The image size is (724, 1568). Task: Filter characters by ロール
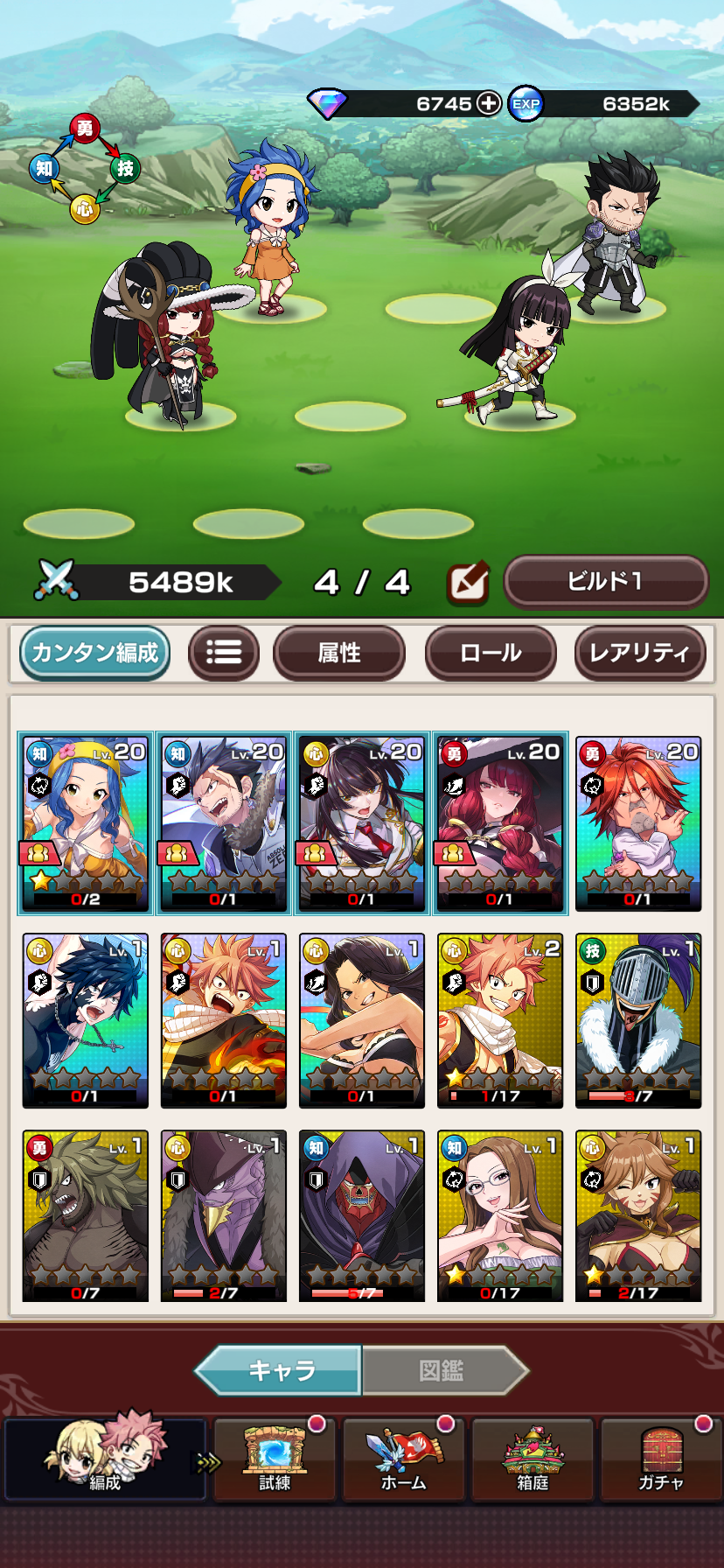click(x=491, y=653)
